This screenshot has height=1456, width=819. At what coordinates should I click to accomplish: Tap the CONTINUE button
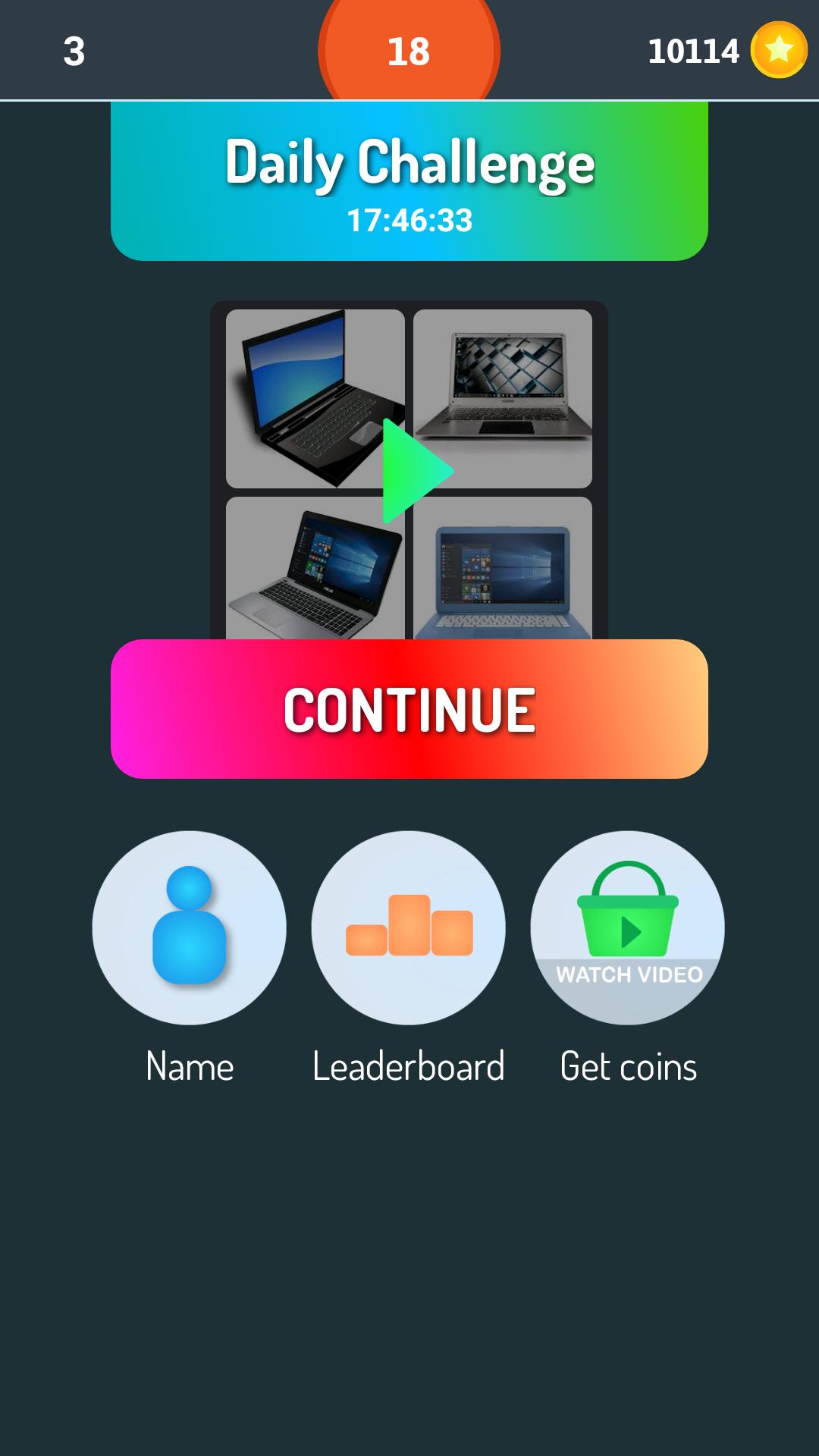pyautogui.click(x=409, y=709)
